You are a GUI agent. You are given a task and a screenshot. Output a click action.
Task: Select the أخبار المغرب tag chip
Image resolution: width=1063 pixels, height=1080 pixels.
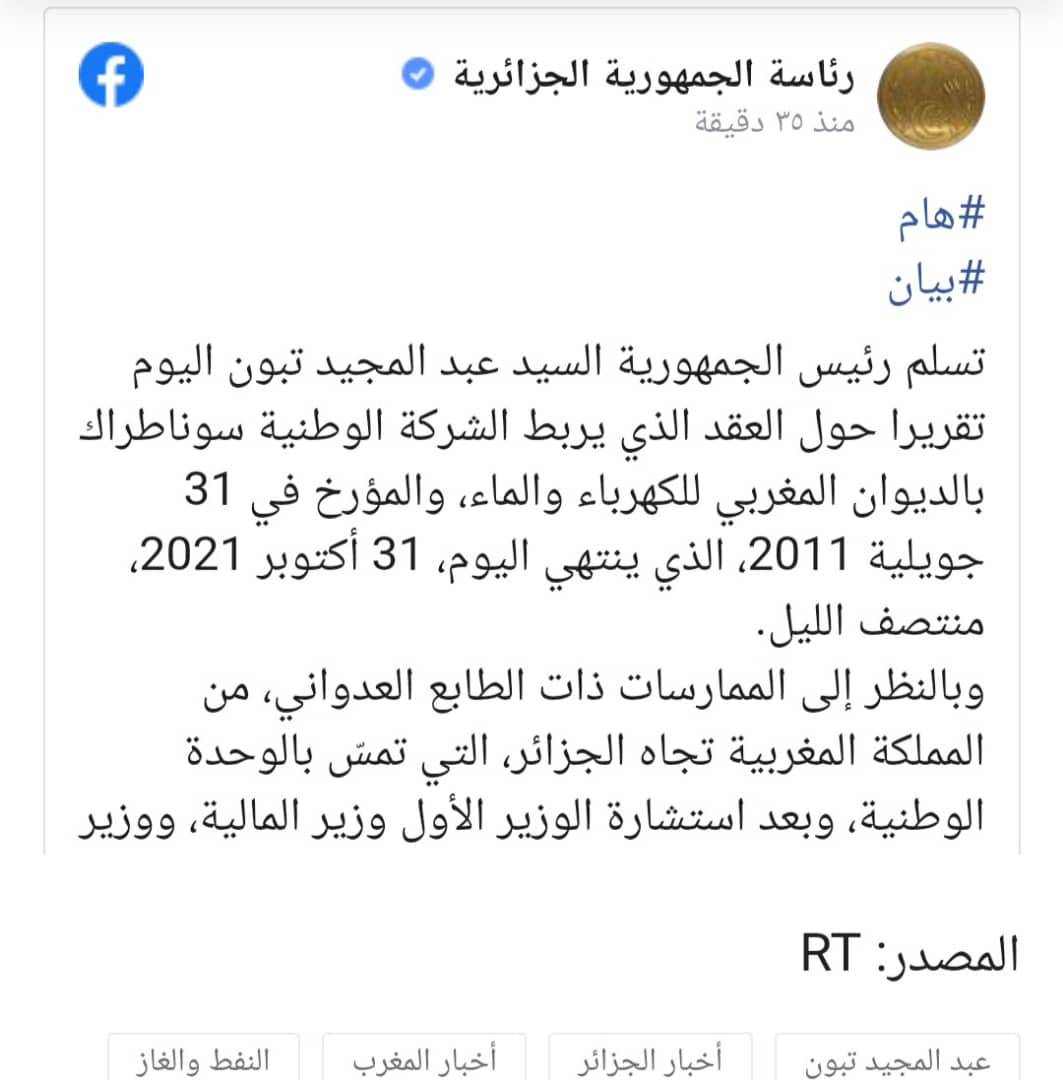click(x=424, y=1059)
